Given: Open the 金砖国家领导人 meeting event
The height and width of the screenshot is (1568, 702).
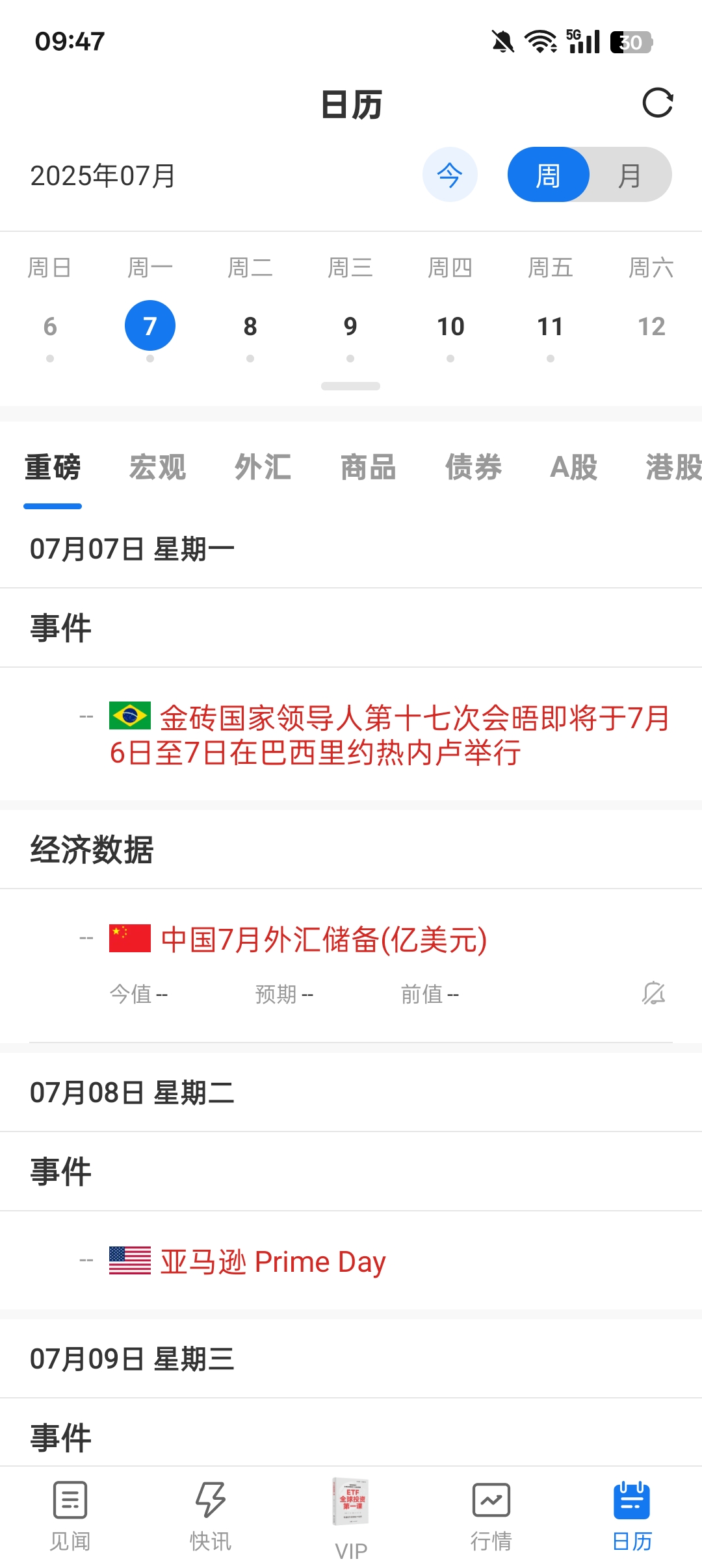Looking at the screenshot, I should tap(390, 735).
